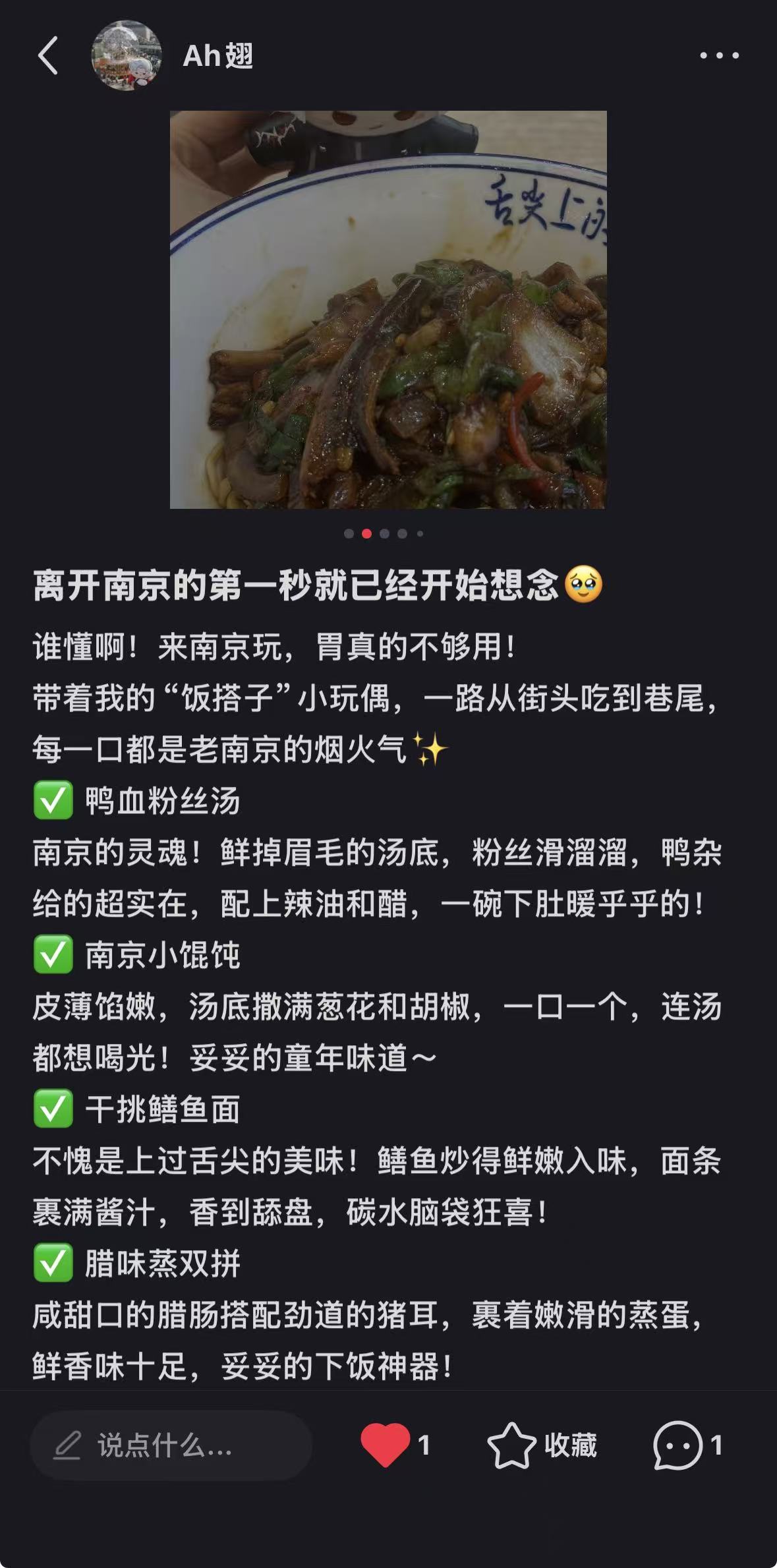Open the three-dot overflow menu

[719, 55]
